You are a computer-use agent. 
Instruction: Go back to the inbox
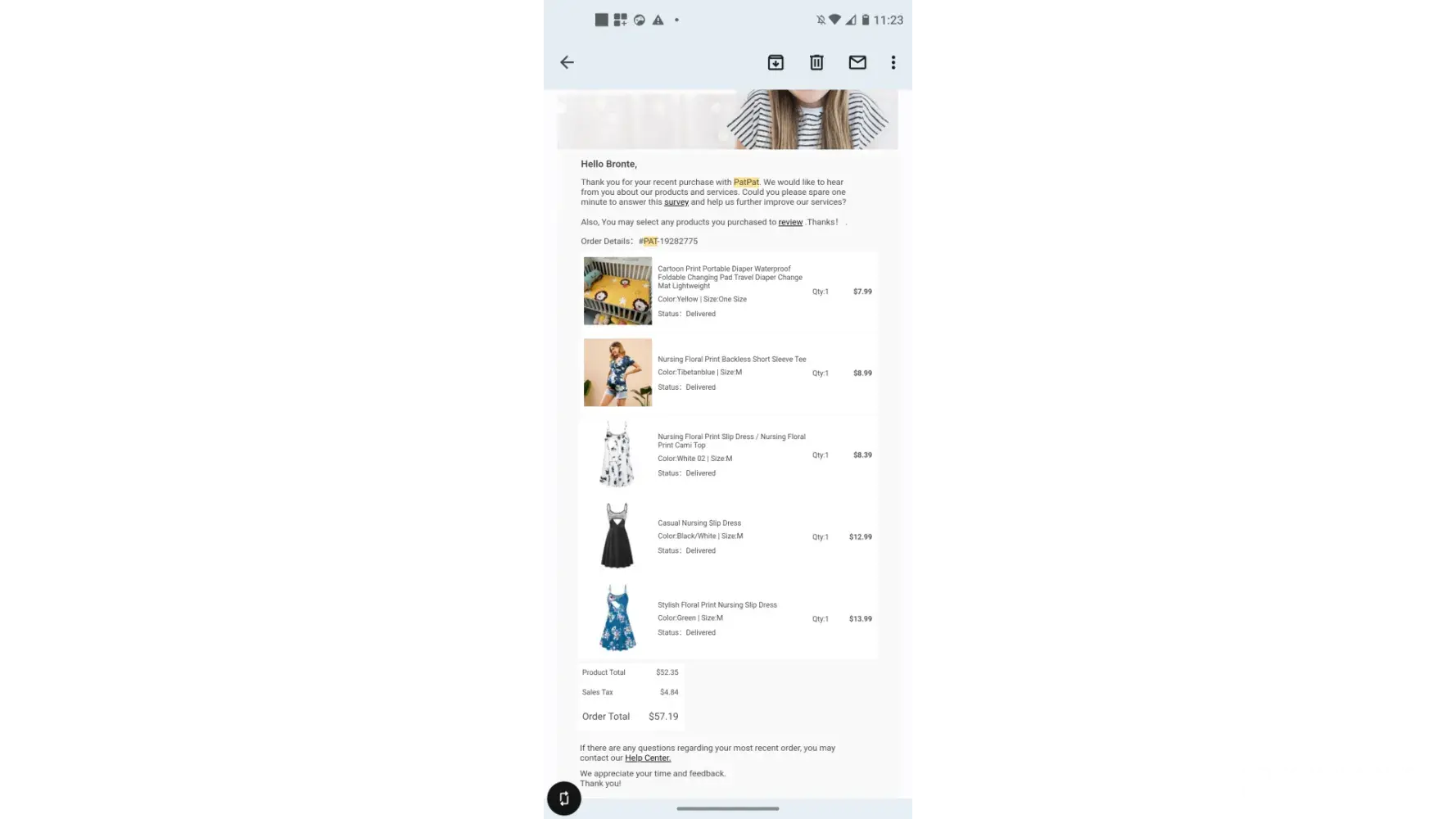[x=567, y=62]
